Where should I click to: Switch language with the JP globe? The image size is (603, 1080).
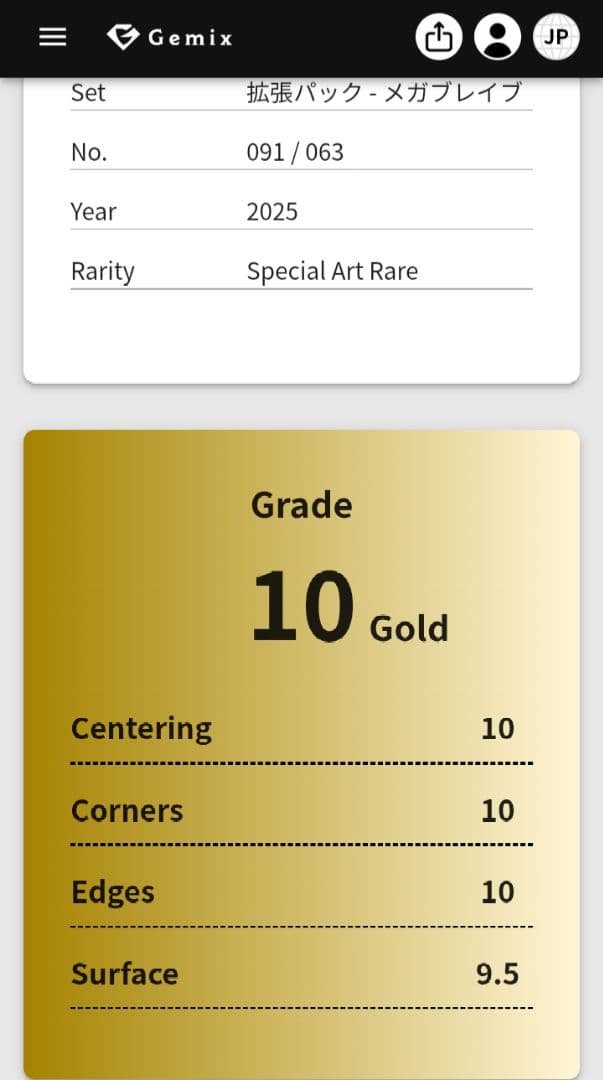click(x=556, y=38)
